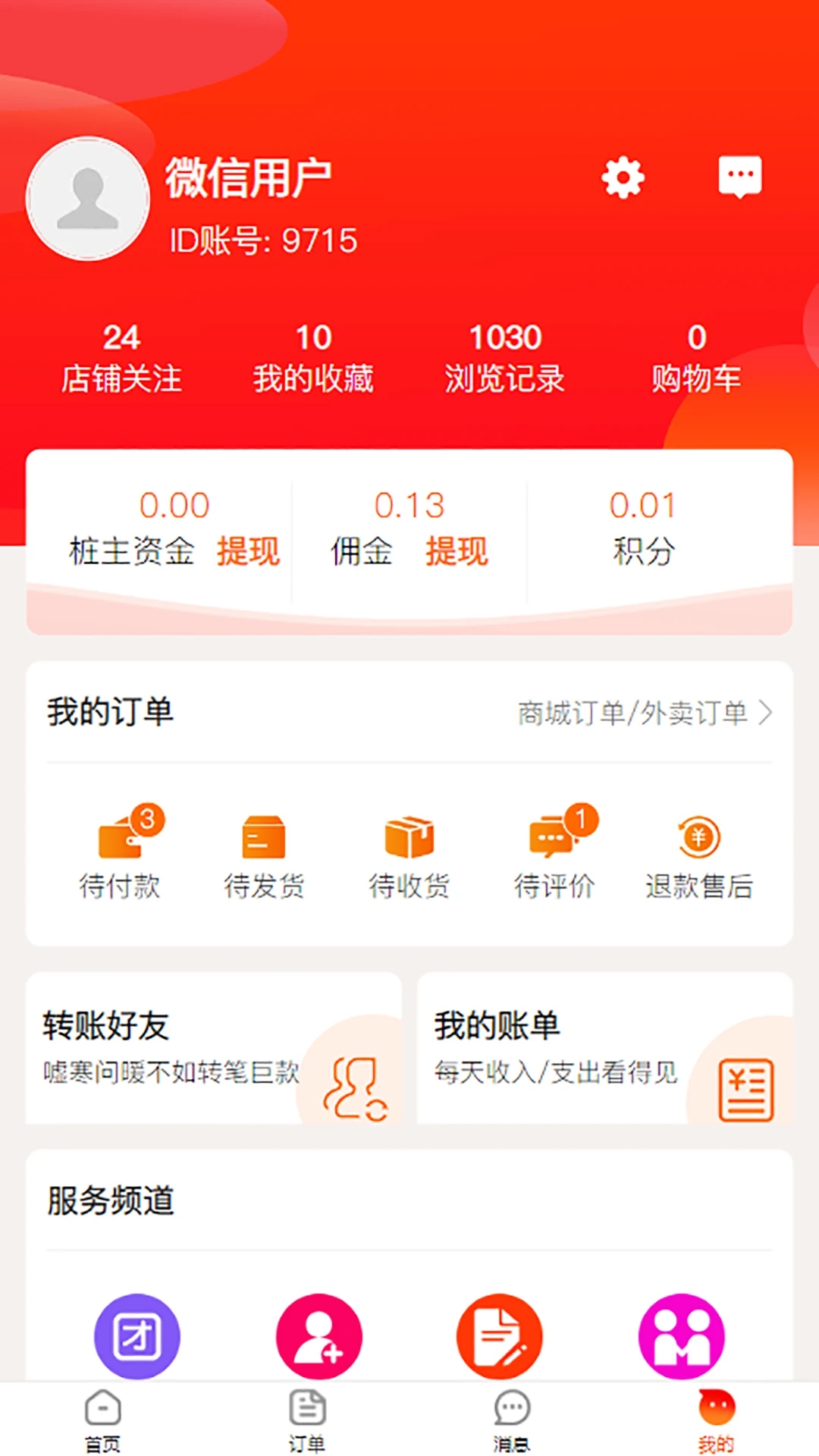Viewport: 819px width, 1456px height.
Task: Open 浏览记录 browsing history
Action: tap(505, 359)
